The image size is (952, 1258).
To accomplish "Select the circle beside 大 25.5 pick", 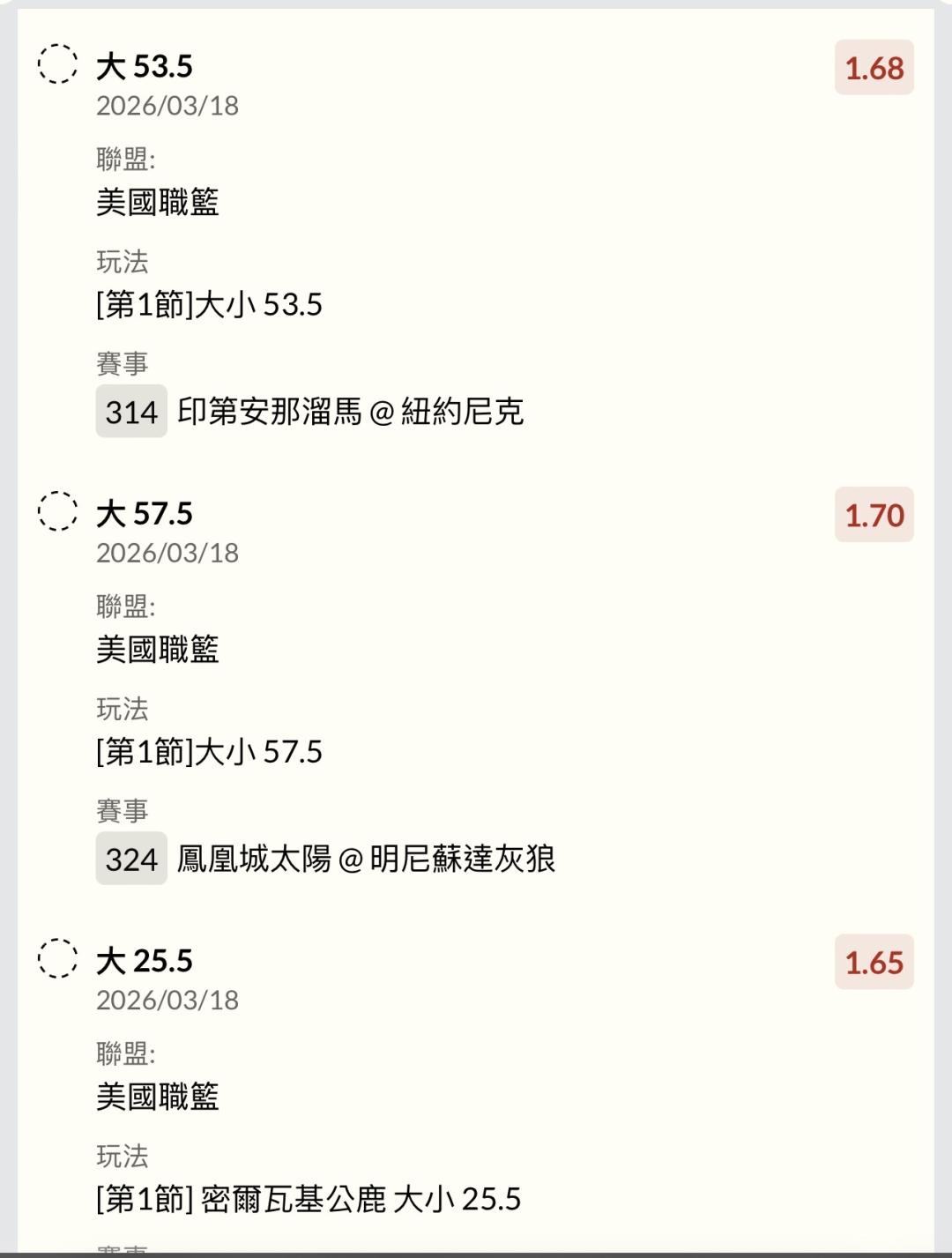I will (57, 958).
